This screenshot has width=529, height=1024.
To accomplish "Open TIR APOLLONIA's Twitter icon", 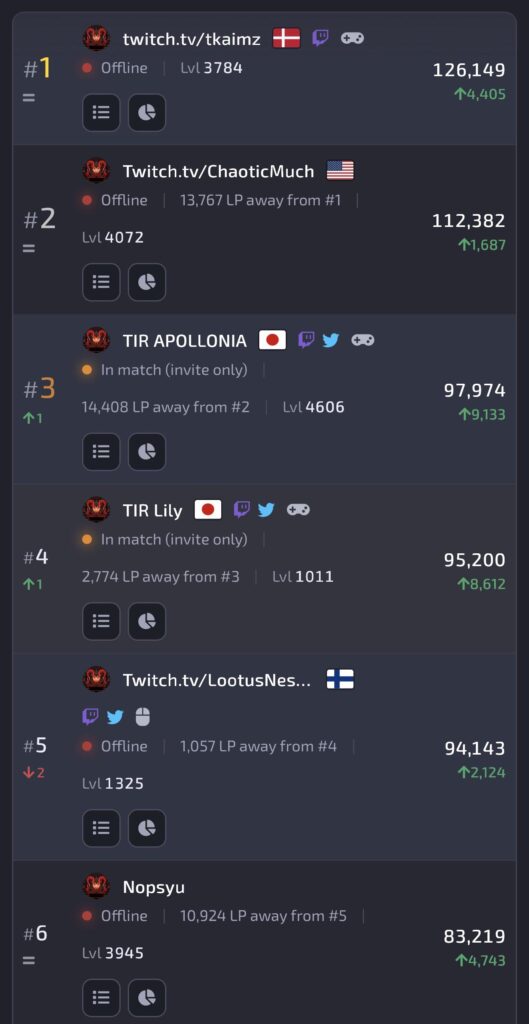I will point(330,340).
